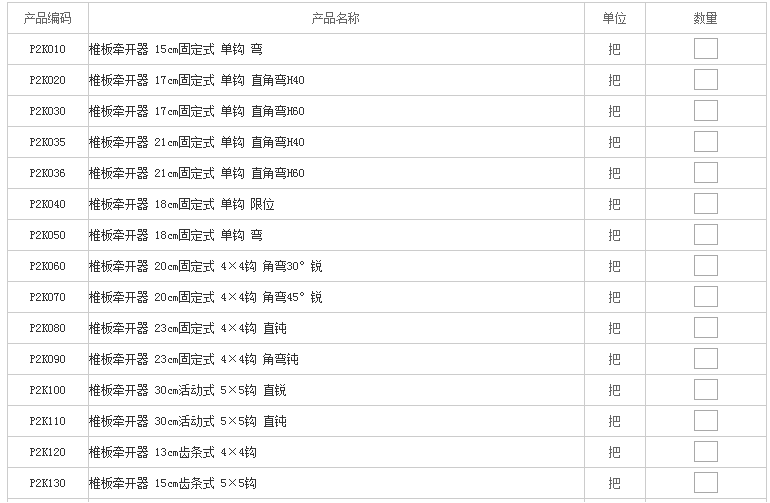Select the quantity box for P2K090
This screenshot has height=503, width=770.
pyautogui.click(x=705, y=359)
